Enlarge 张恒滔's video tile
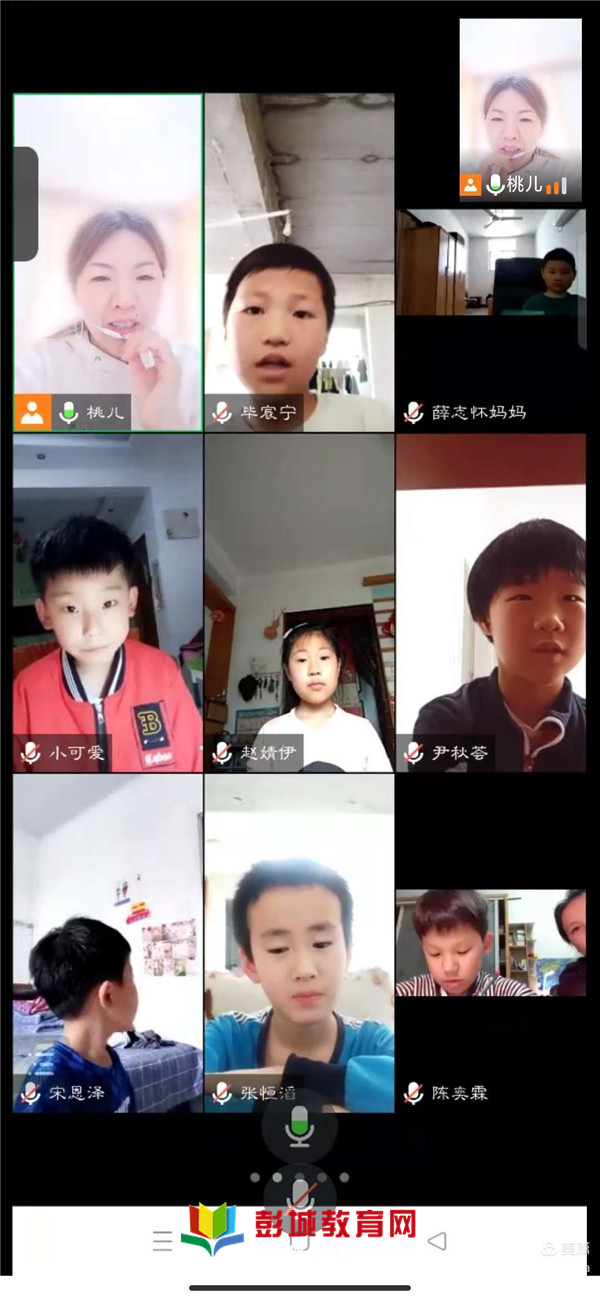Viewport: 600px width, 1300px height. (299, 942)
